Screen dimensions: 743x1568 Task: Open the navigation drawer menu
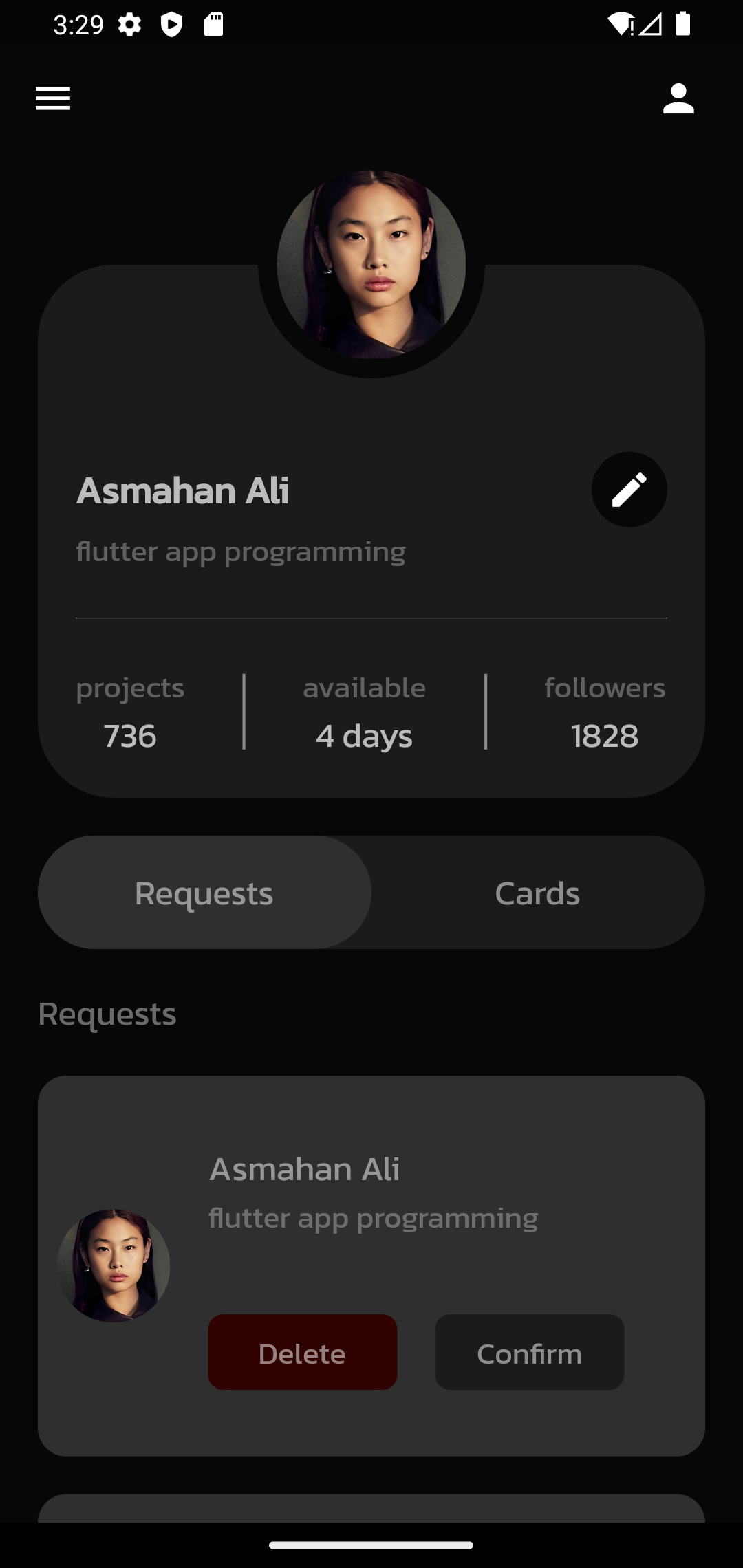click(x=52, y=99)
